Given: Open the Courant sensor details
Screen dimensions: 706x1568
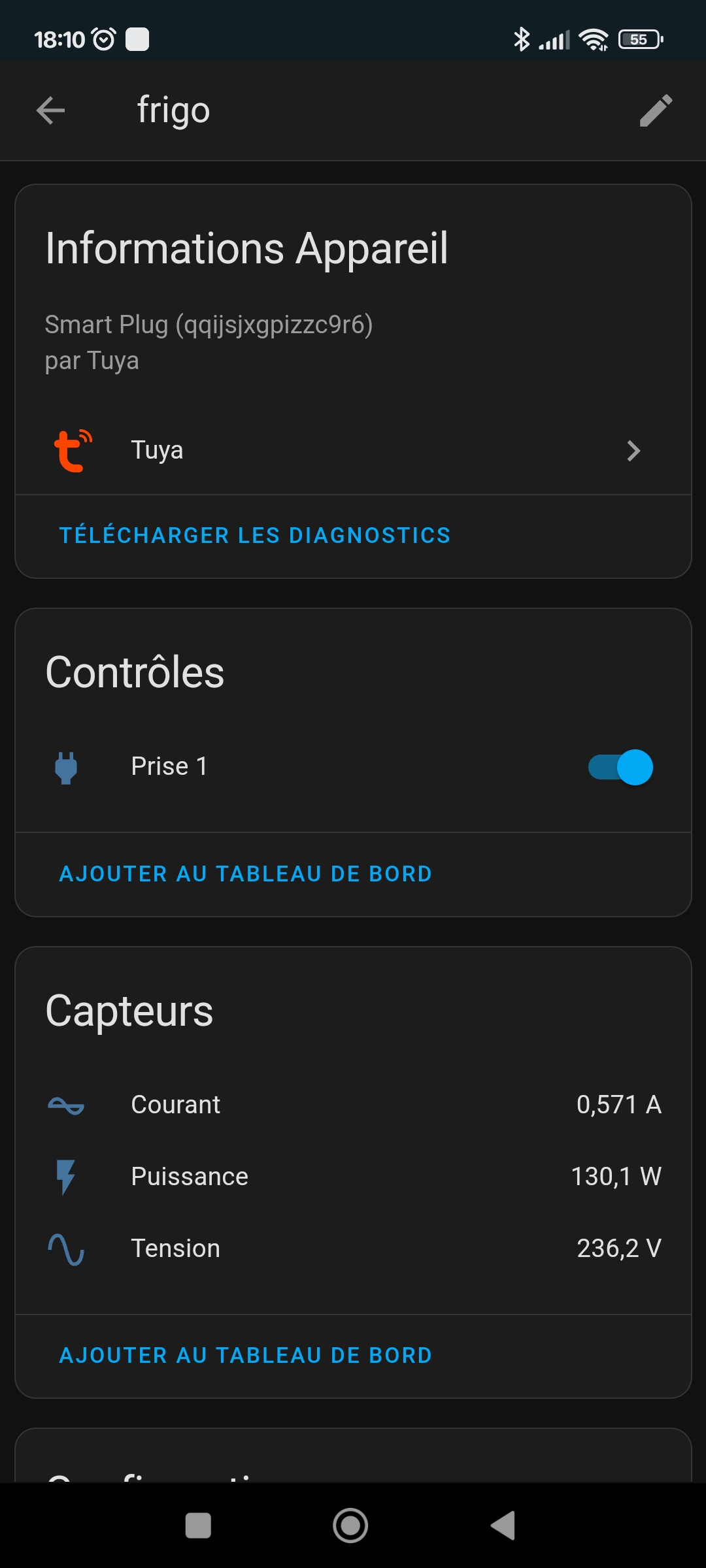Looking at the screenshot, I should (353, 1105).
